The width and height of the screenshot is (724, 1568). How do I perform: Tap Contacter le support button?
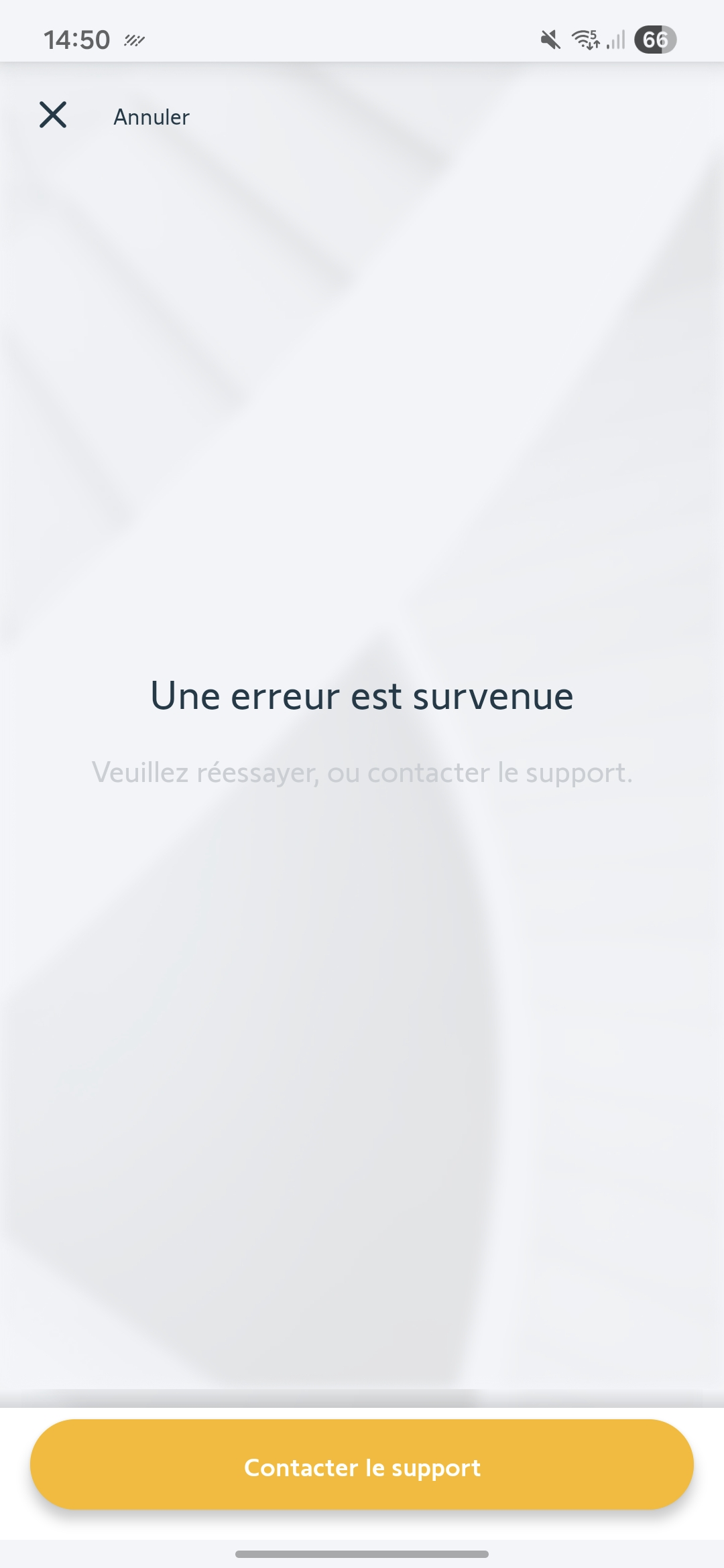pyautogui.click(x=362, y=1467)
